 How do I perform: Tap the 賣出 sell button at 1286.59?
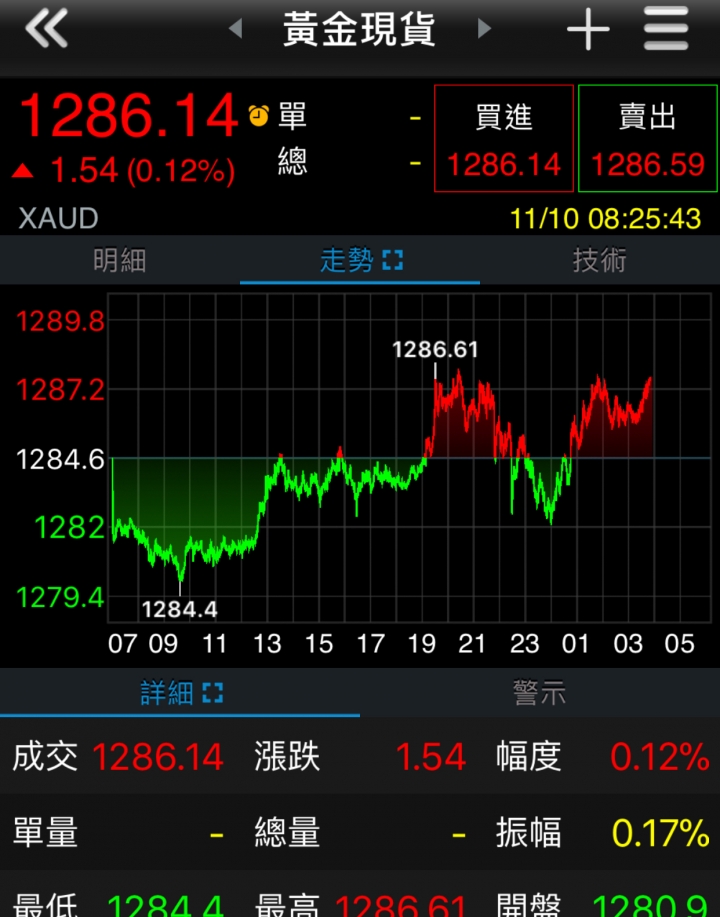pyautogui.click(x=648, y=138)
